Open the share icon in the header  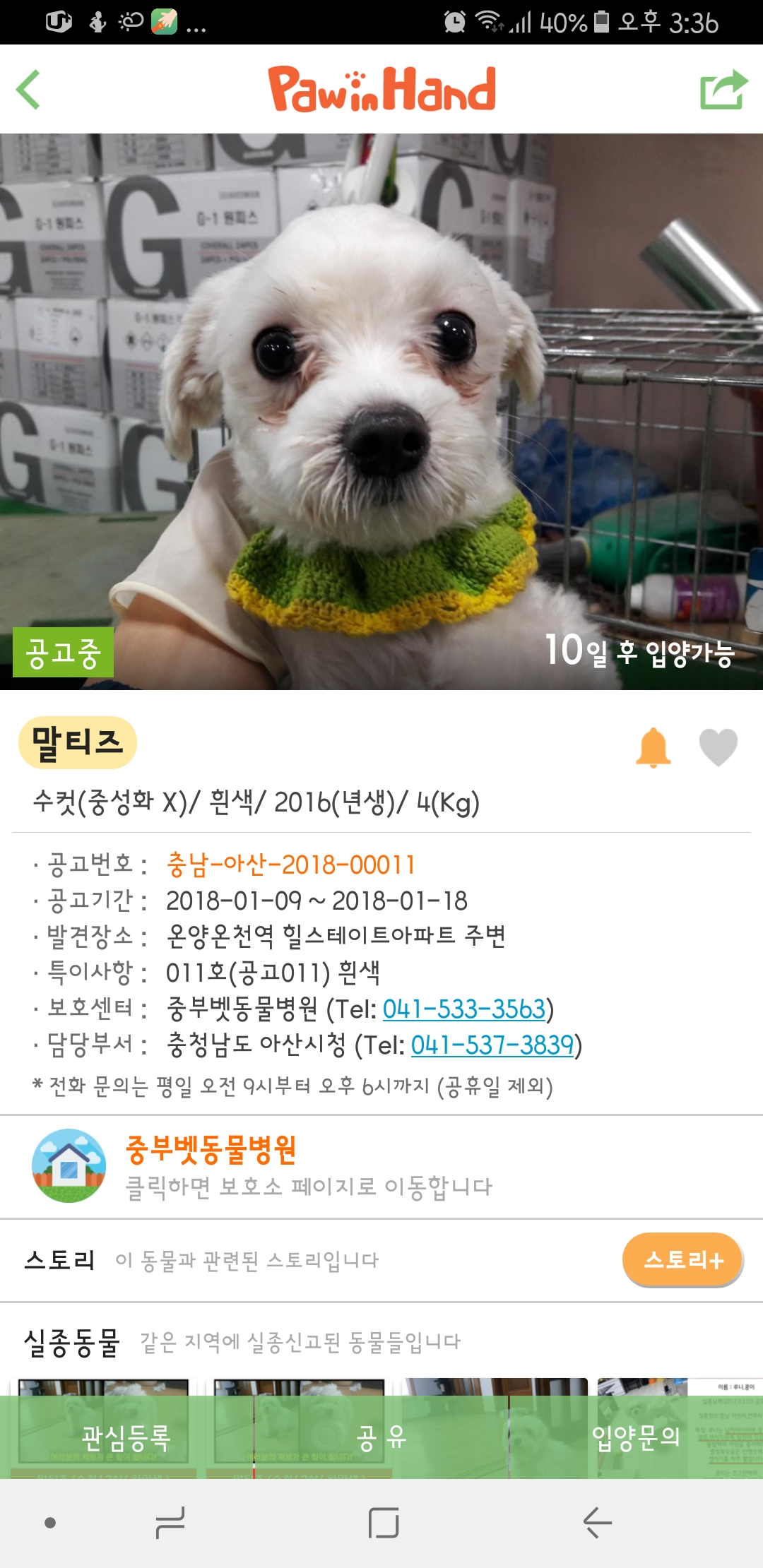723,90
